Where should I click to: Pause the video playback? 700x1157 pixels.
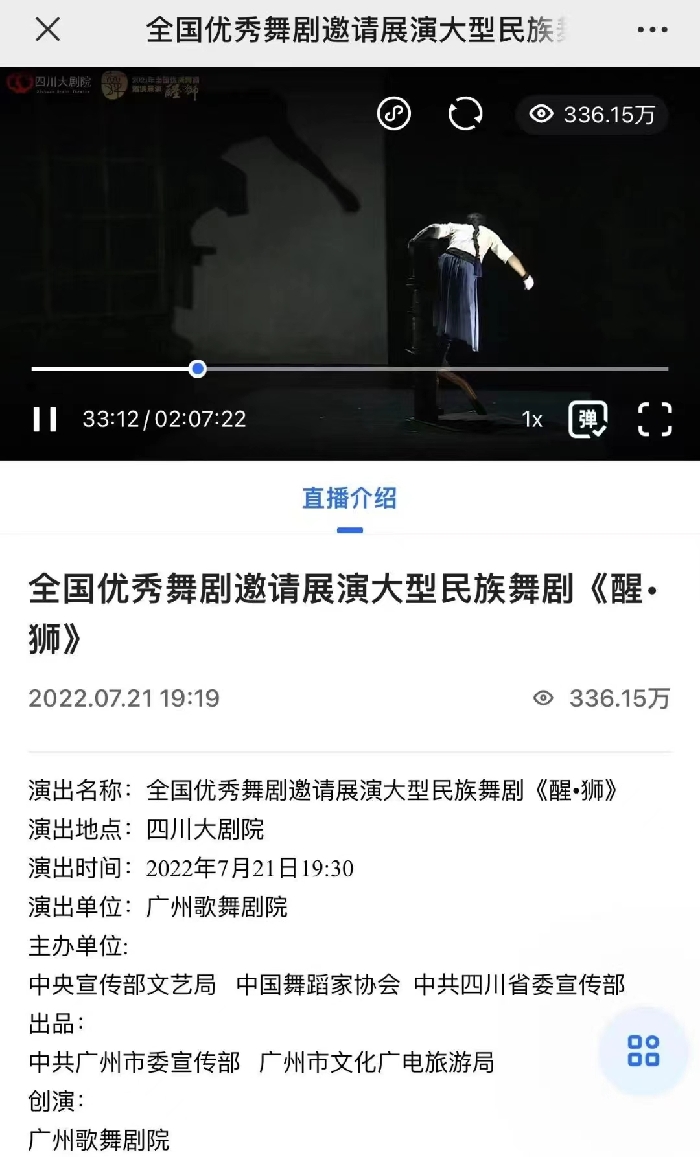45,419
